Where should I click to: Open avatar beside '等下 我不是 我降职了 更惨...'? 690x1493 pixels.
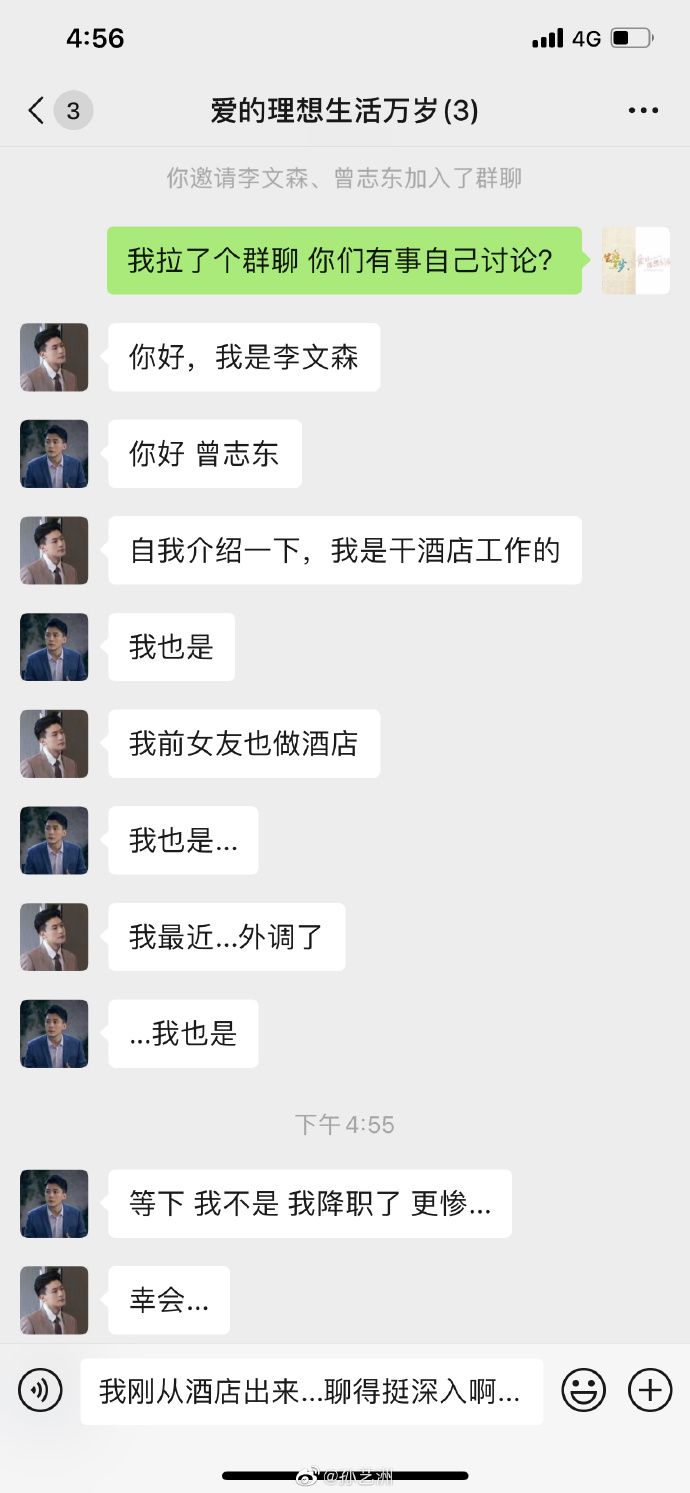[x=54, y=1204]
